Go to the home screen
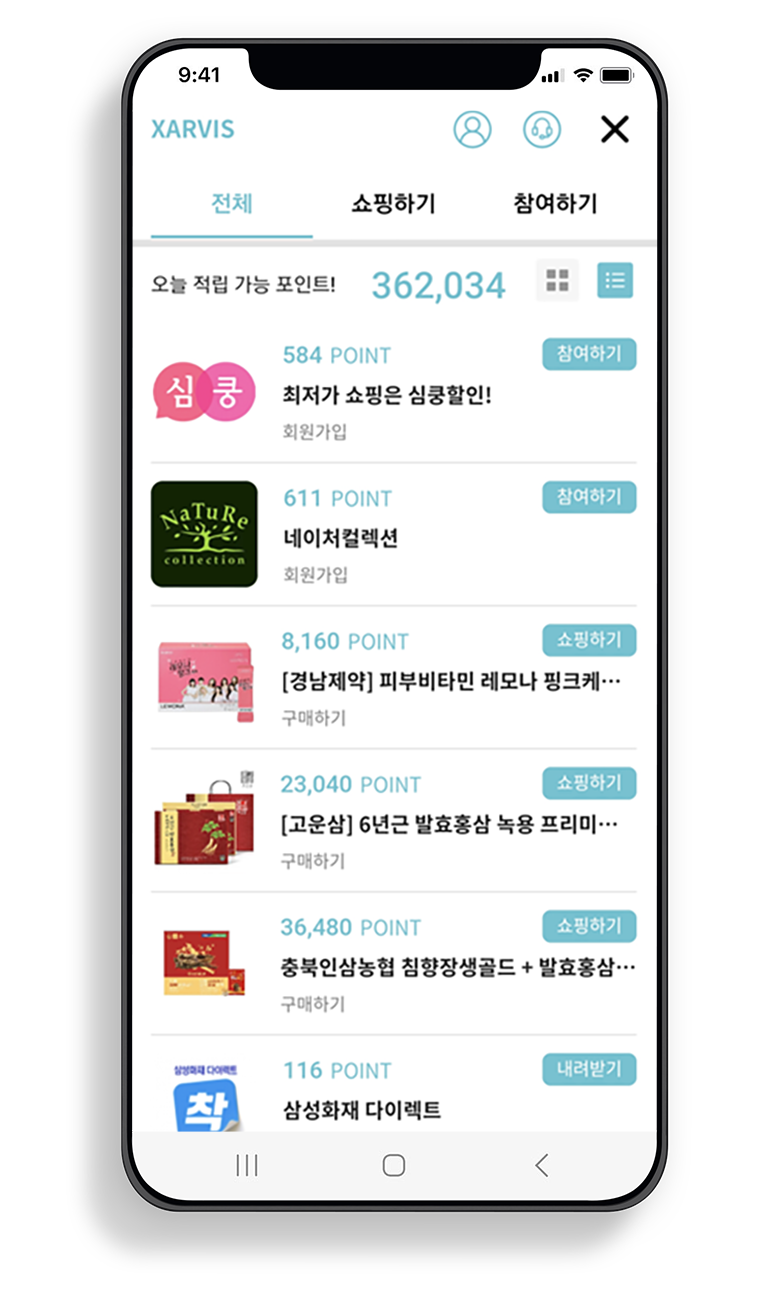This screenshot has height=1289, width=760. (x=394, y=1165)
